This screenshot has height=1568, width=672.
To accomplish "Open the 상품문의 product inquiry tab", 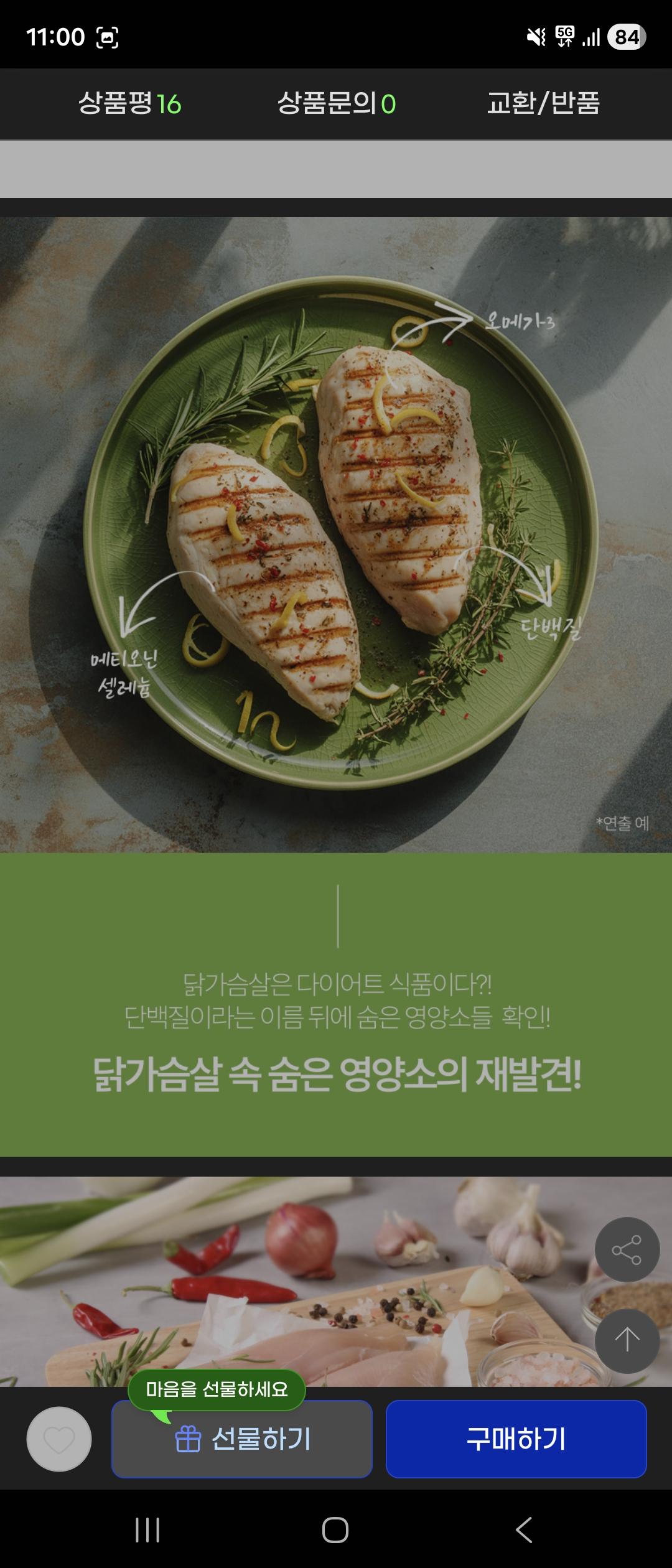I will pyautogui.click(x=336, y=103).
